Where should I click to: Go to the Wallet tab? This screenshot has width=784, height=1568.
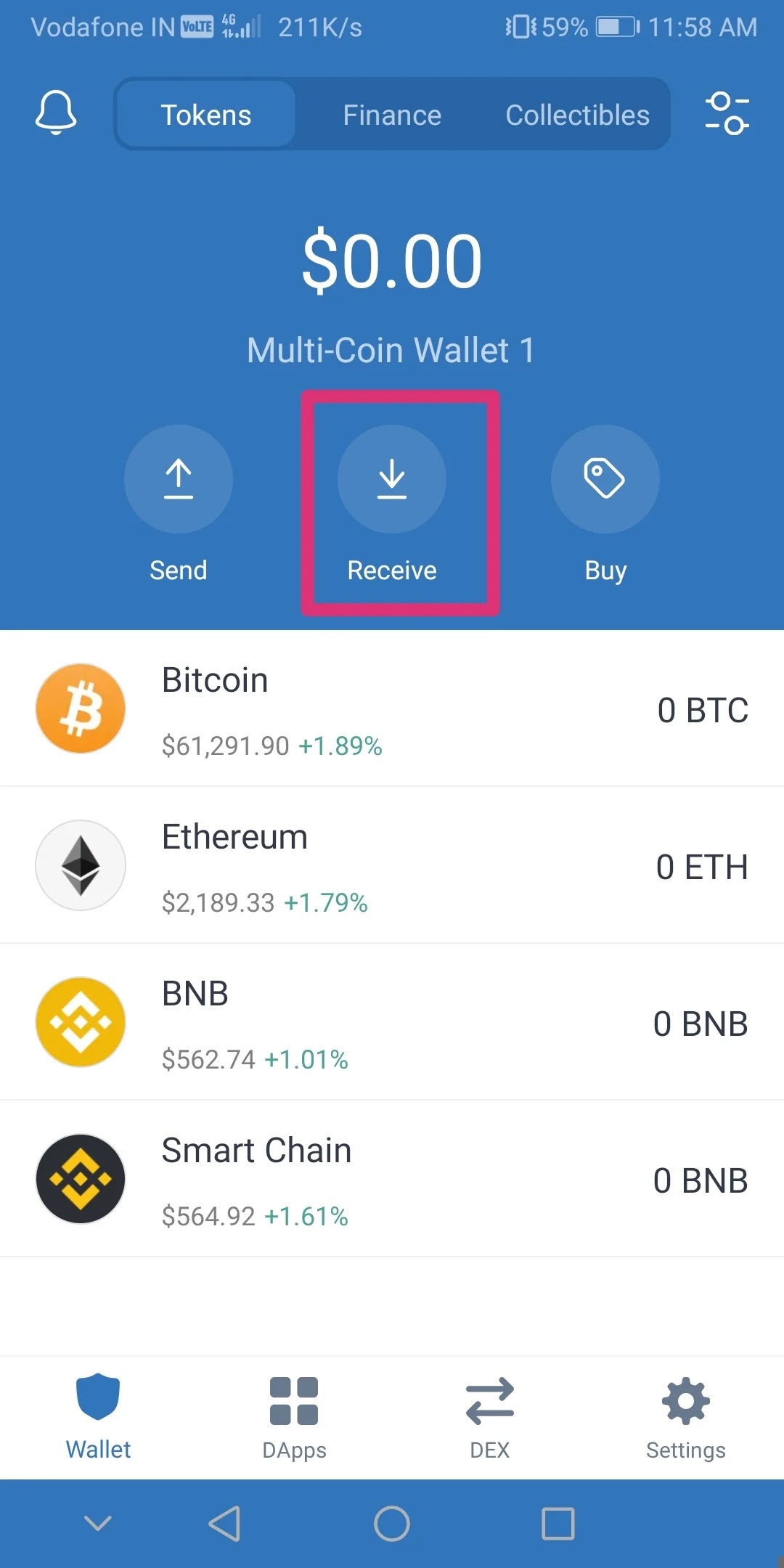98,1416
